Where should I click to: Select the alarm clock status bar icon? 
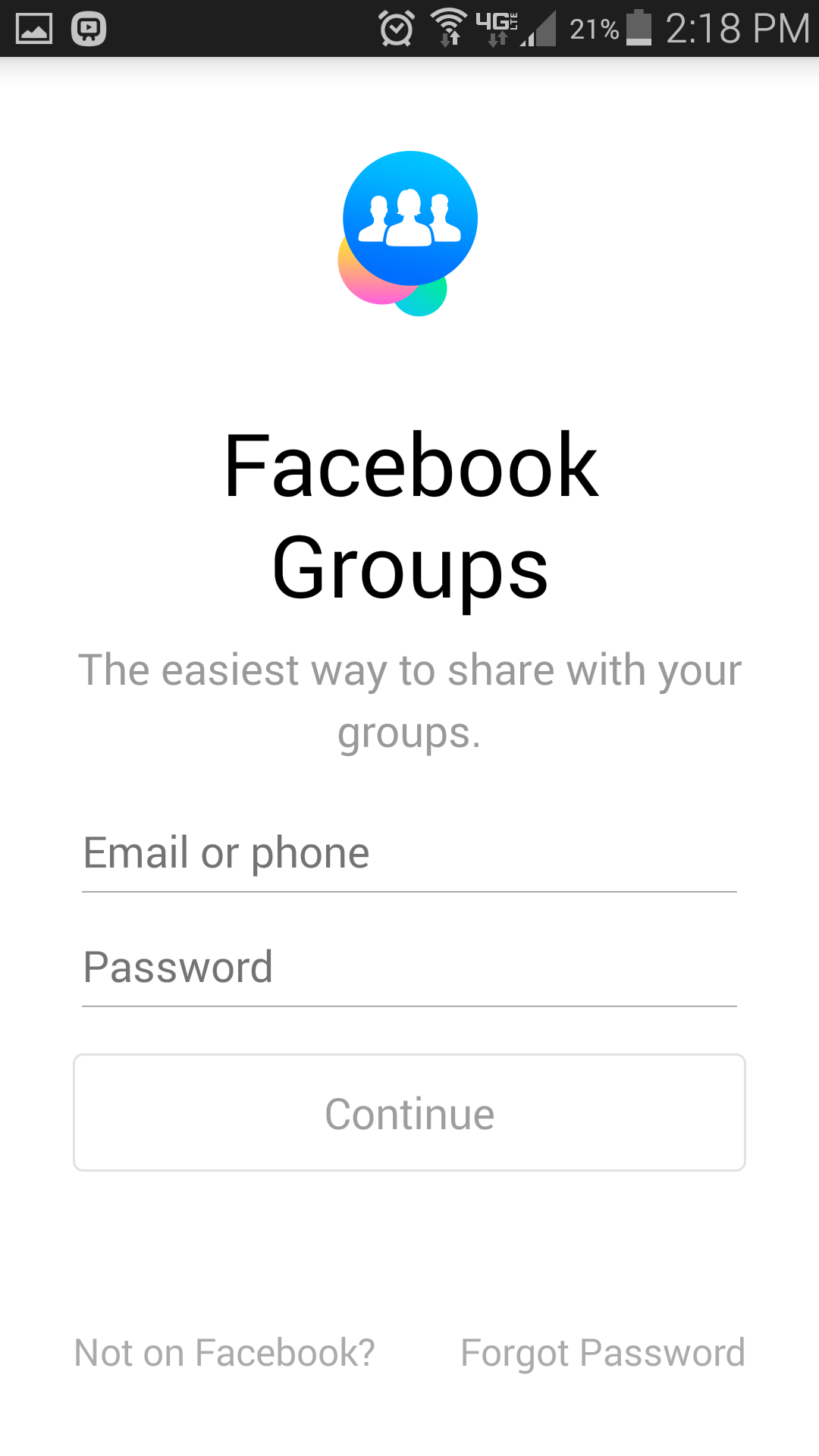click(396, 29)
